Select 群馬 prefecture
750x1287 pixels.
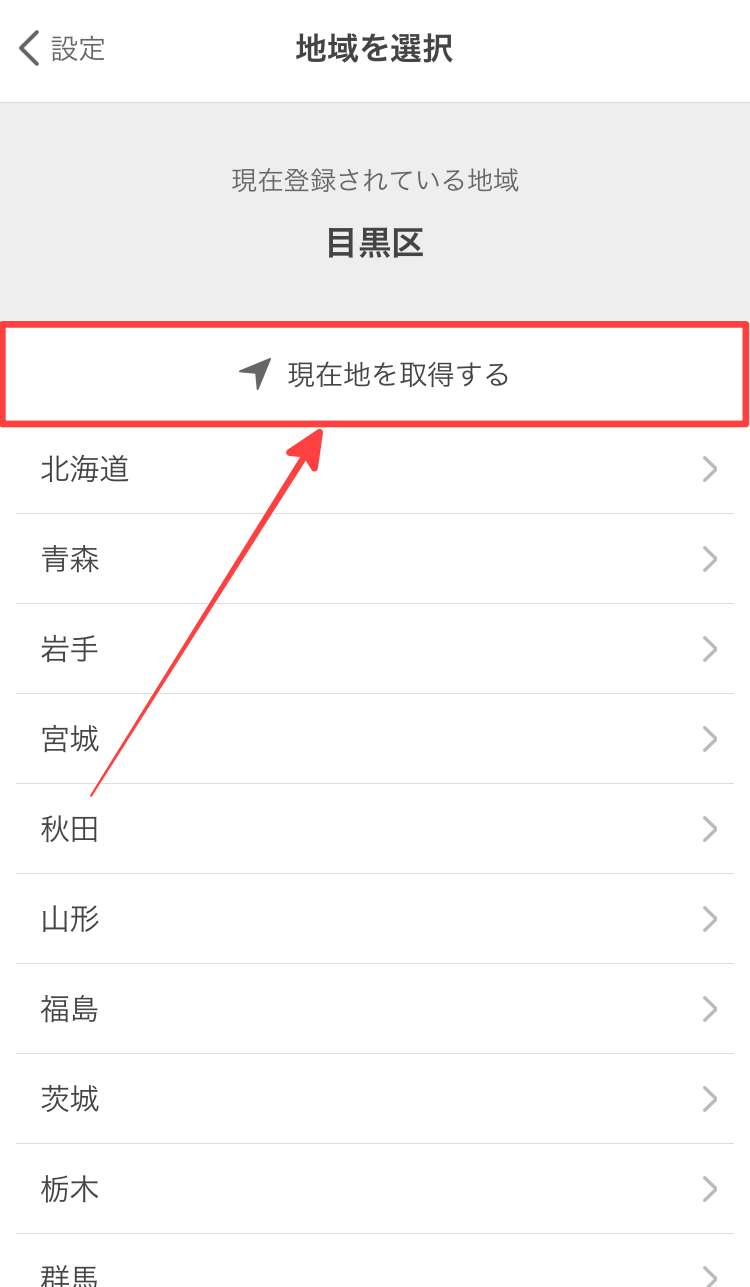coord(374,1270)
